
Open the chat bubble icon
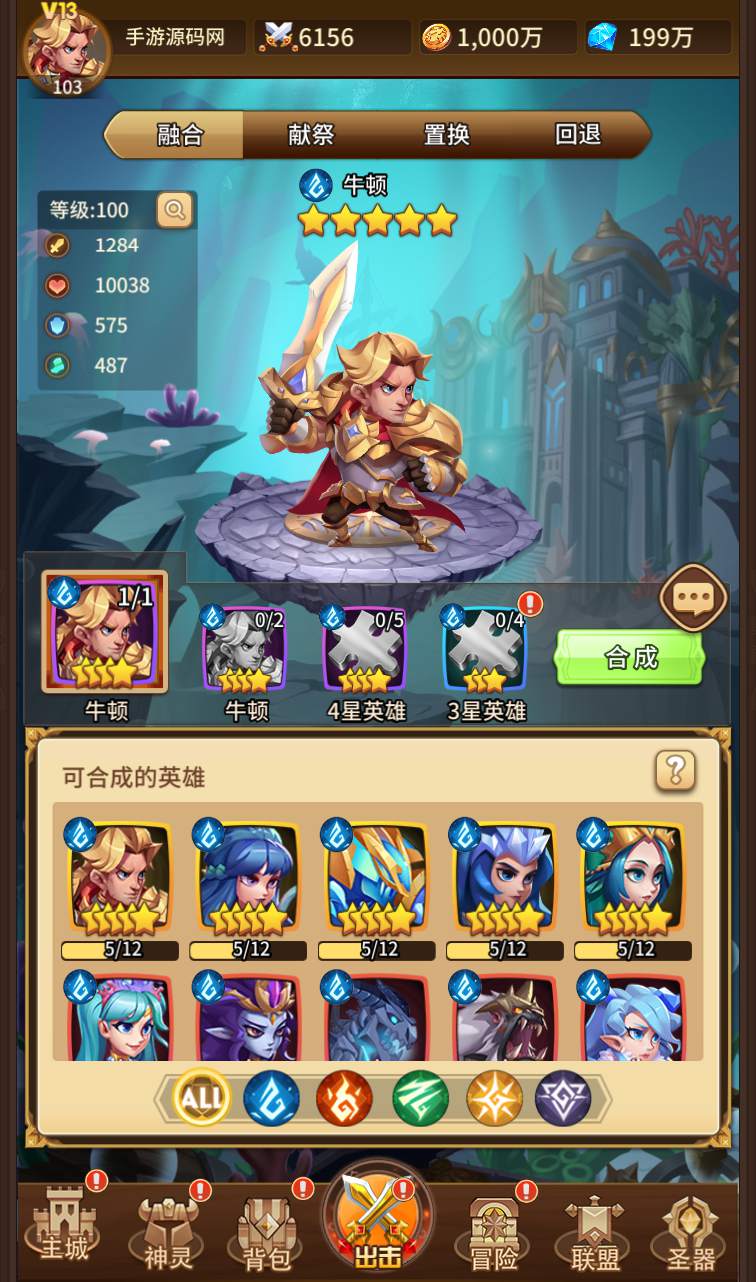(692, 598)
